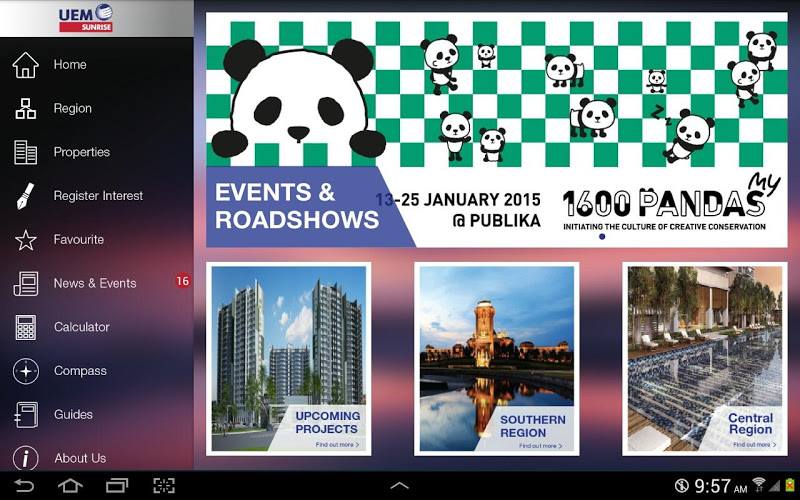Open News & Events
This screenshot has width=800, height=500.
pos(94,283)
